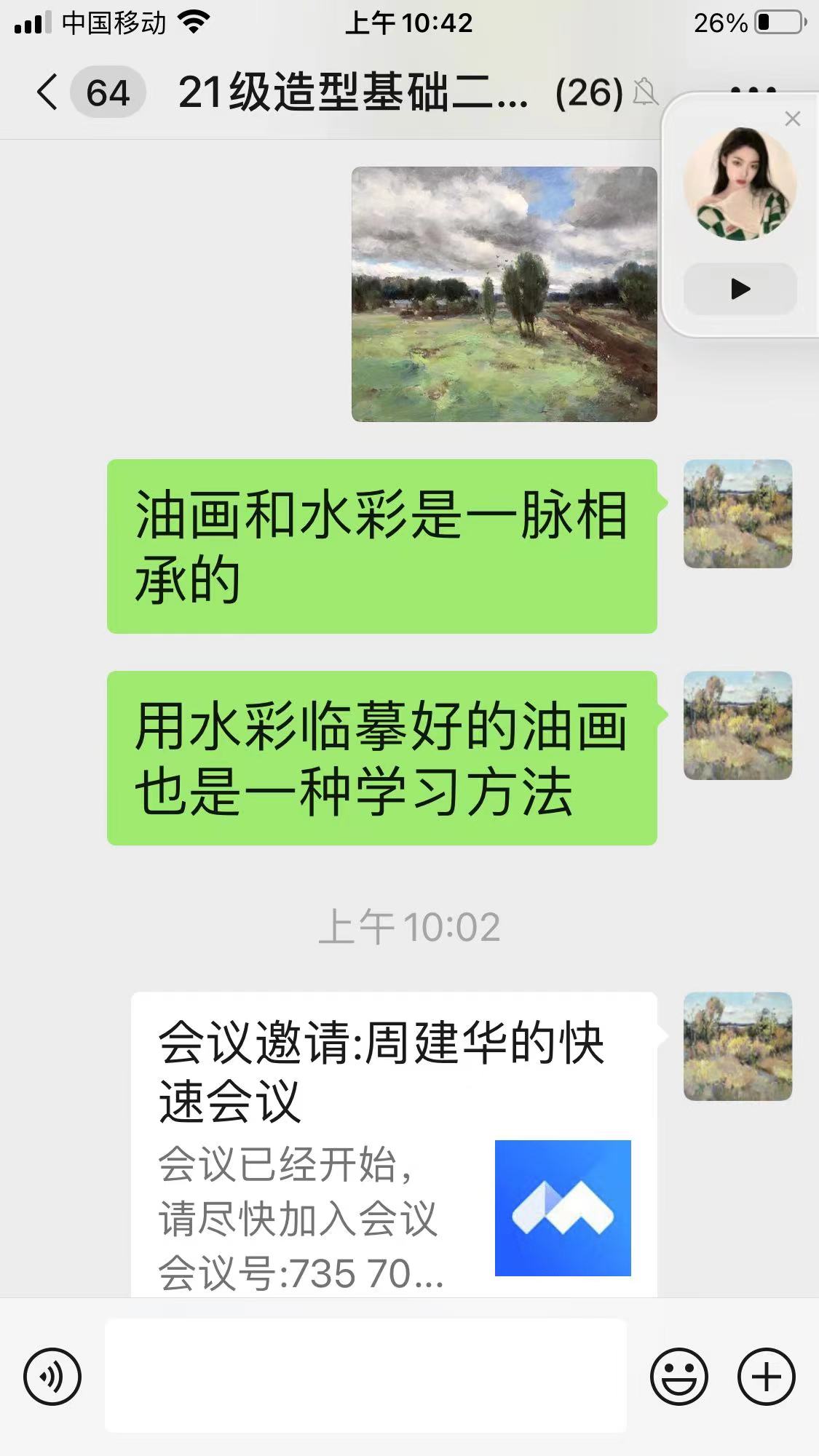Switch to voice message input
Viewport: 819px width, 1456px height.
[x=52, y=1376]
